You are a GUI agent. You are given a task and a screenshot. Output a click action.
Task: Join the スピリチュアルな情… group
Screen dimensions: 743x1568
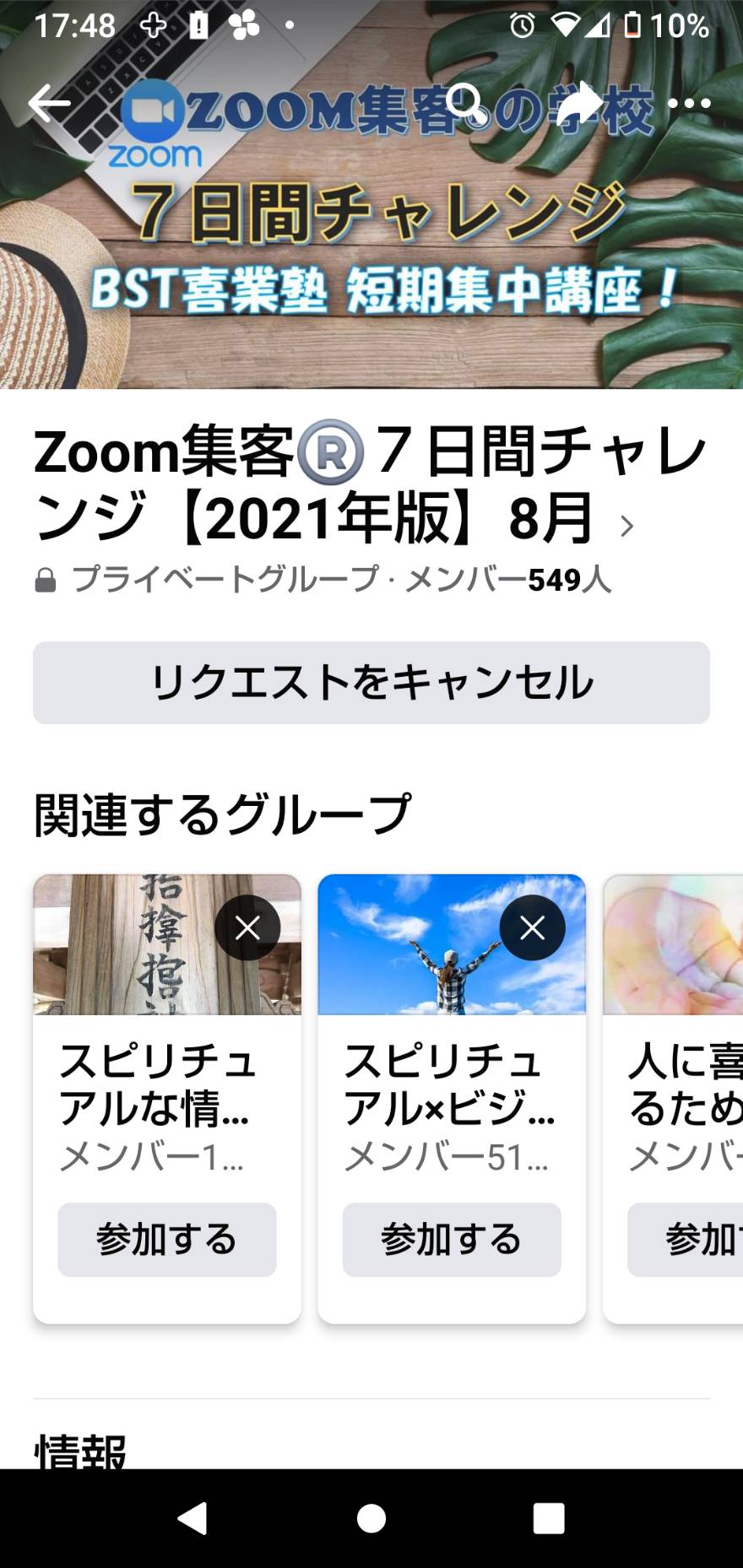[x=167, y=1239]
